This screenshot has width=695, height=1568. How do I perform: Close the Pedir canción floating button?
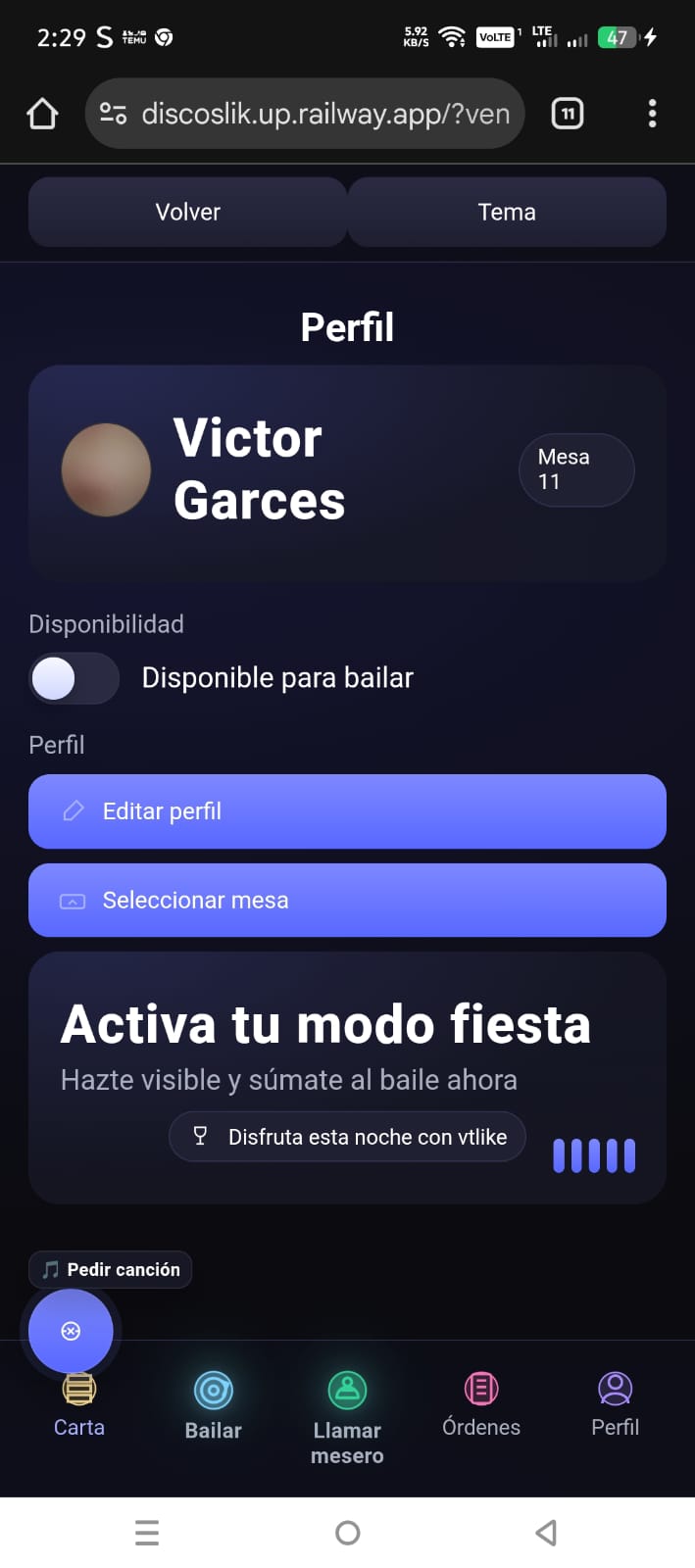(71, 1331)
